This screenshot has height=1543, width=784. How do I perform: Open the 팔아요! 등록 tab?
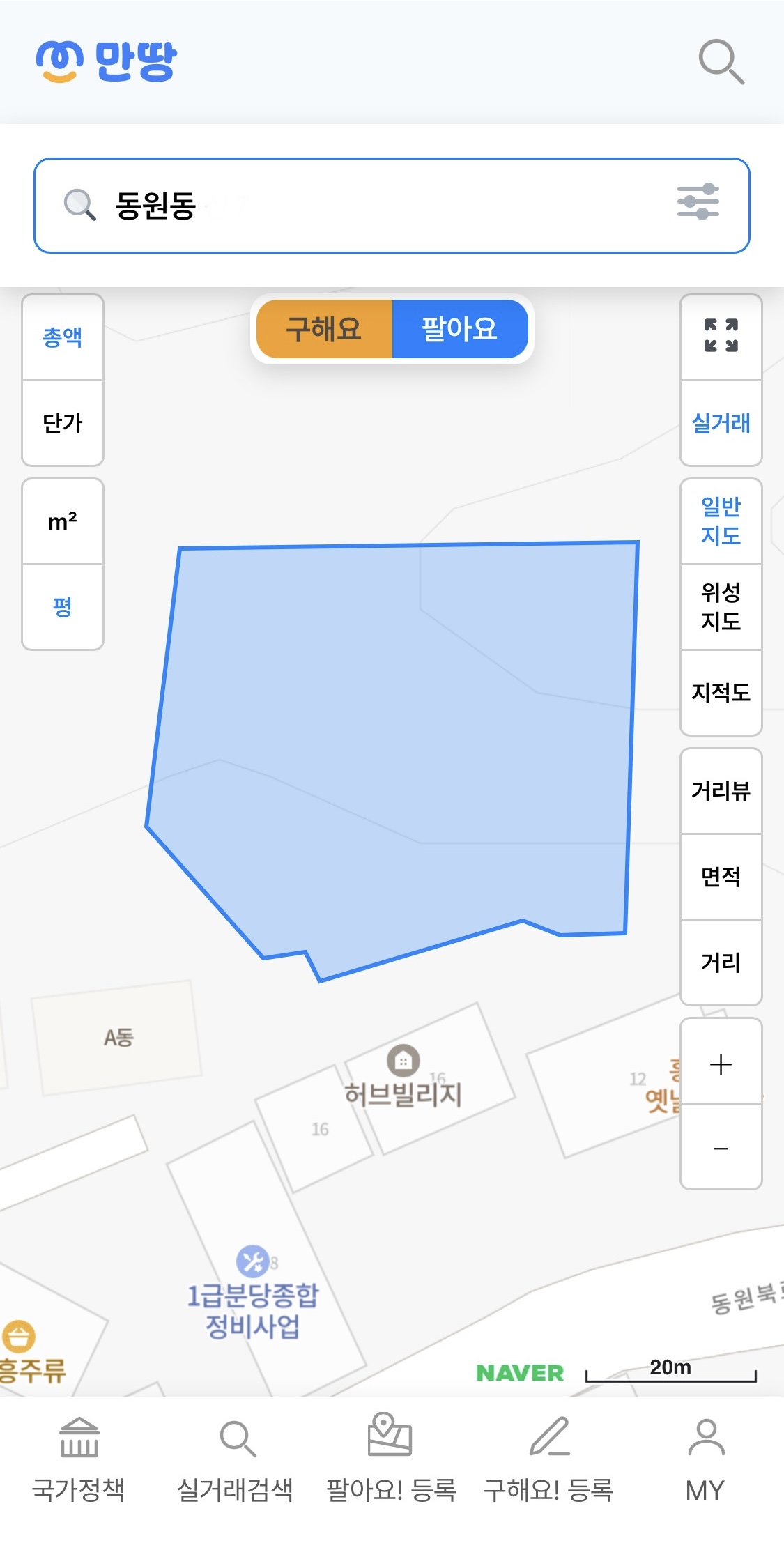[x=391, y=1461]
